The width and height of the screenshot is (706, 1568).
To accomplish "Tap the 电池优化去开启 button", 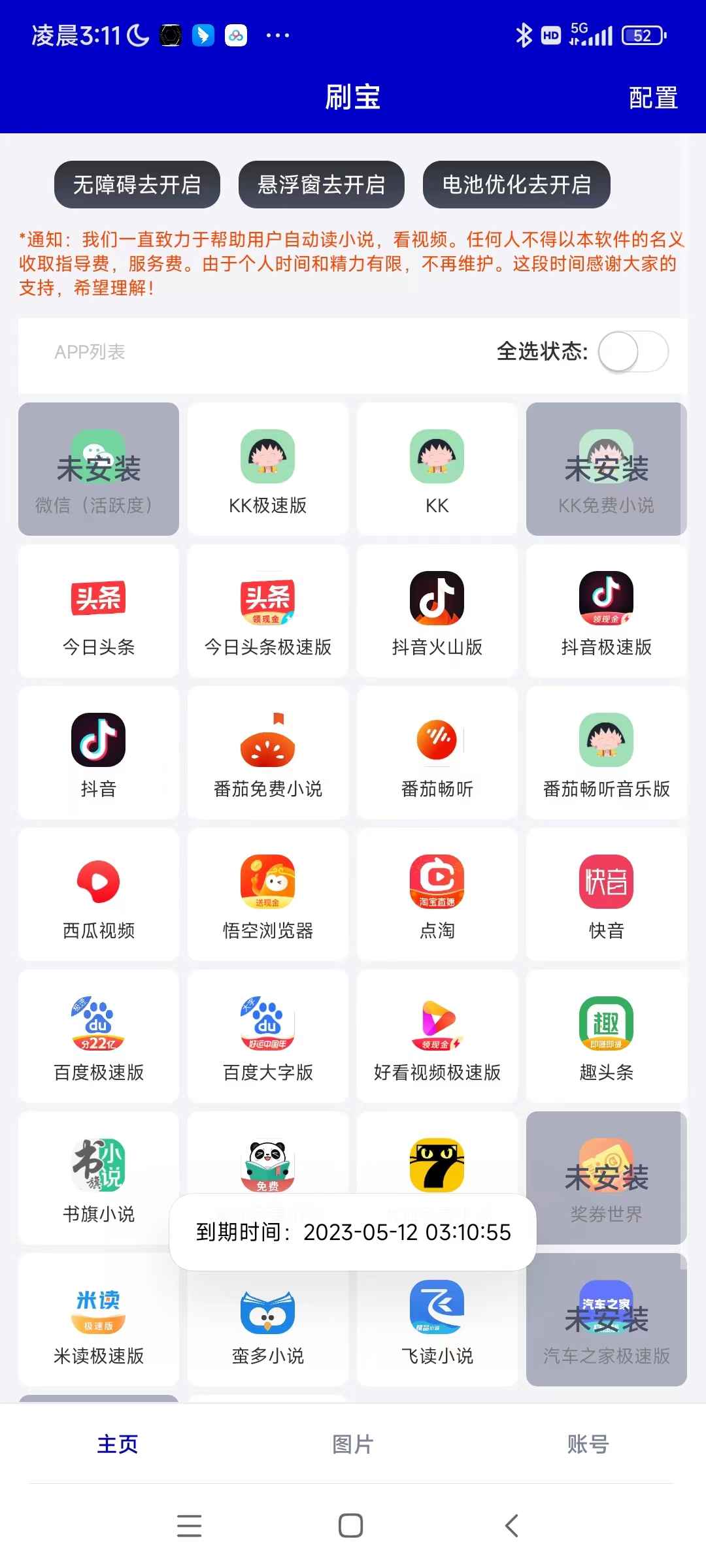I will [516, 185].
